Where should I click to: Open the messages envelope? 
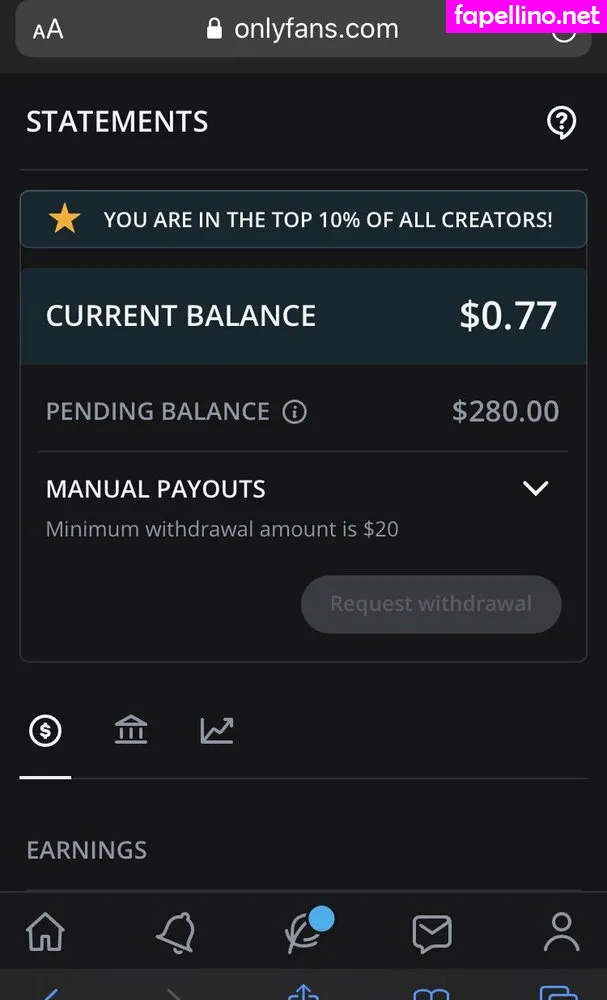[x=432, y=933]
